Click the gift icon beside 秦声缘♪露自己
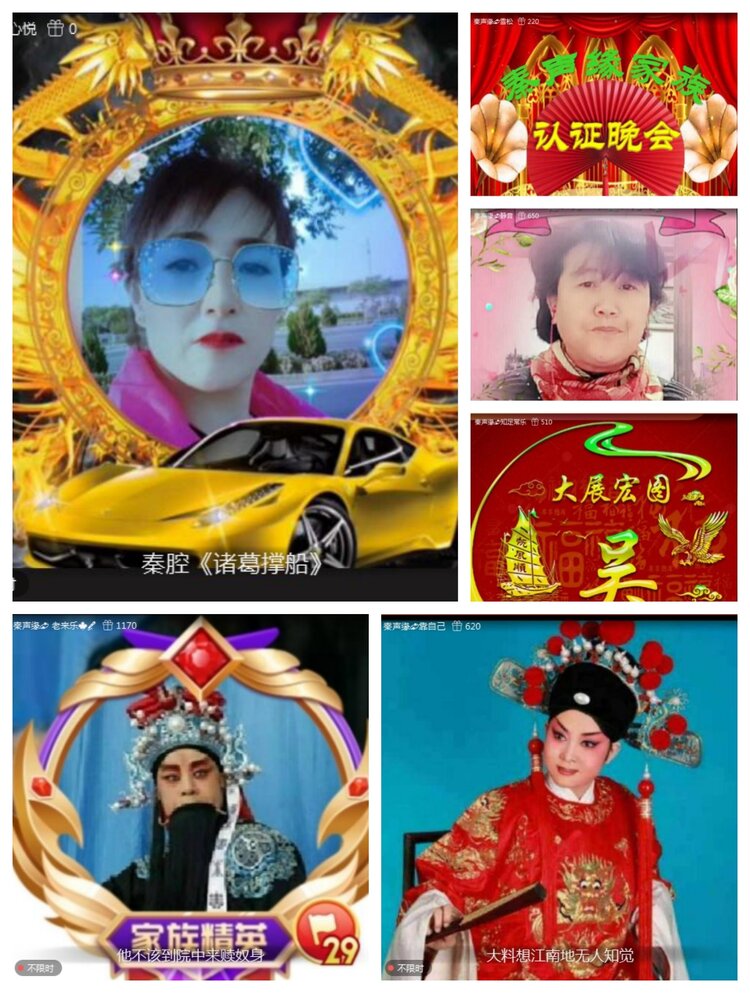750x993 pixels. (x=457, y=624)
